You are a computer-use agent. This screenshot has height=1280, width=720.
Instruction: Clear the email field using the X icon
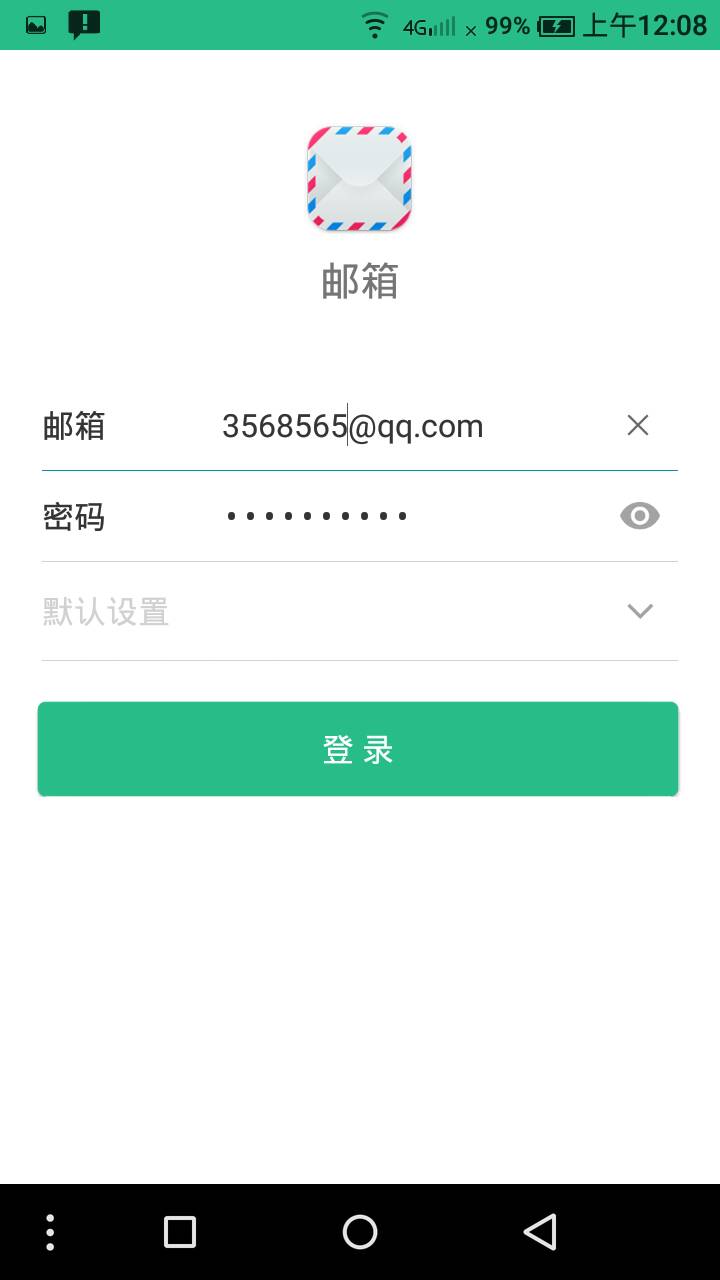638,425
